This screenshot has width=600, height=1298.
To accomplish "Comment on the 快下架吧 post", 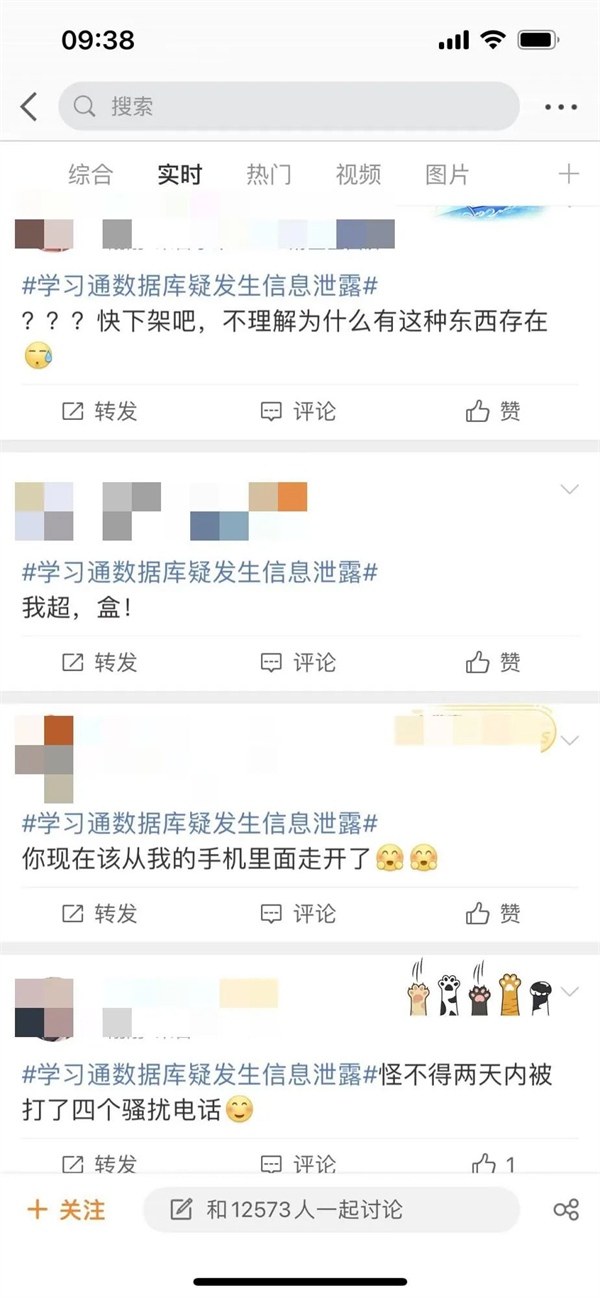I will coord(298,411).
